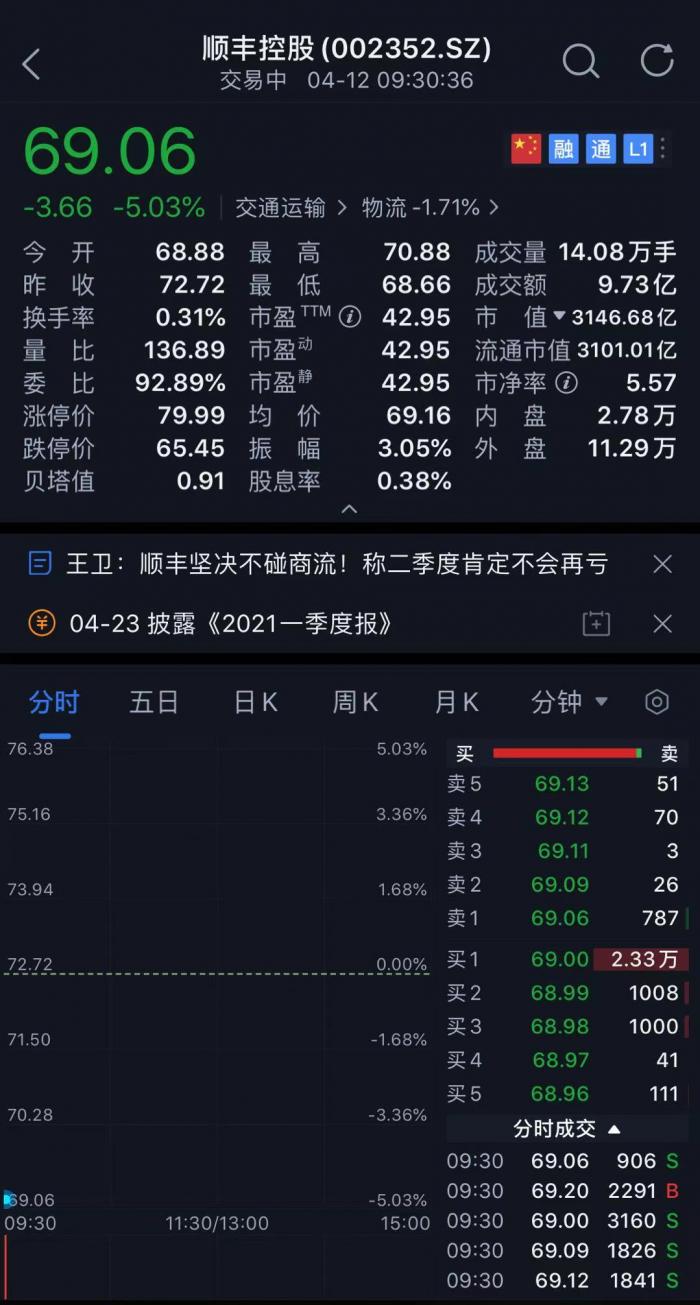Switch to the 五日 chart tab
The height and width of the screenshot is (1305, 700).
tap(154, 702)
